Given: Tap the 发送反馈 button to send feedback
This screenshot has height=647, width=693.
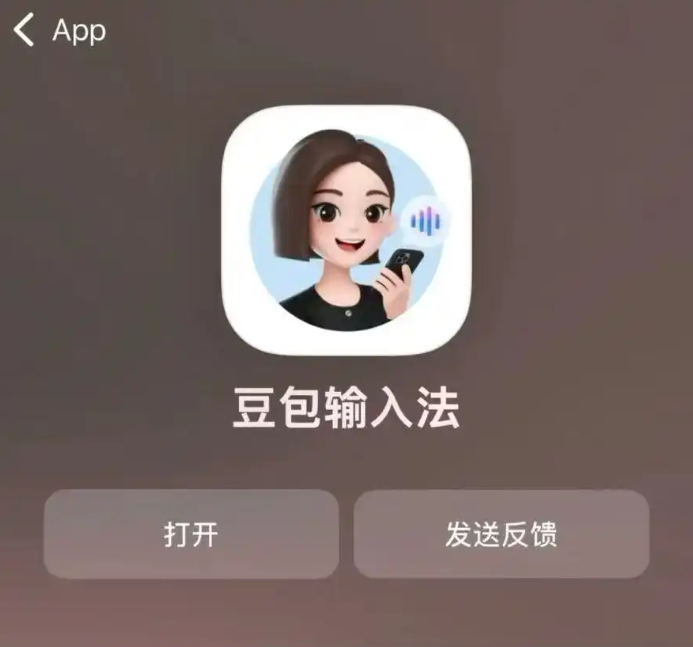Looking at the screenshot, I should 501,534.
